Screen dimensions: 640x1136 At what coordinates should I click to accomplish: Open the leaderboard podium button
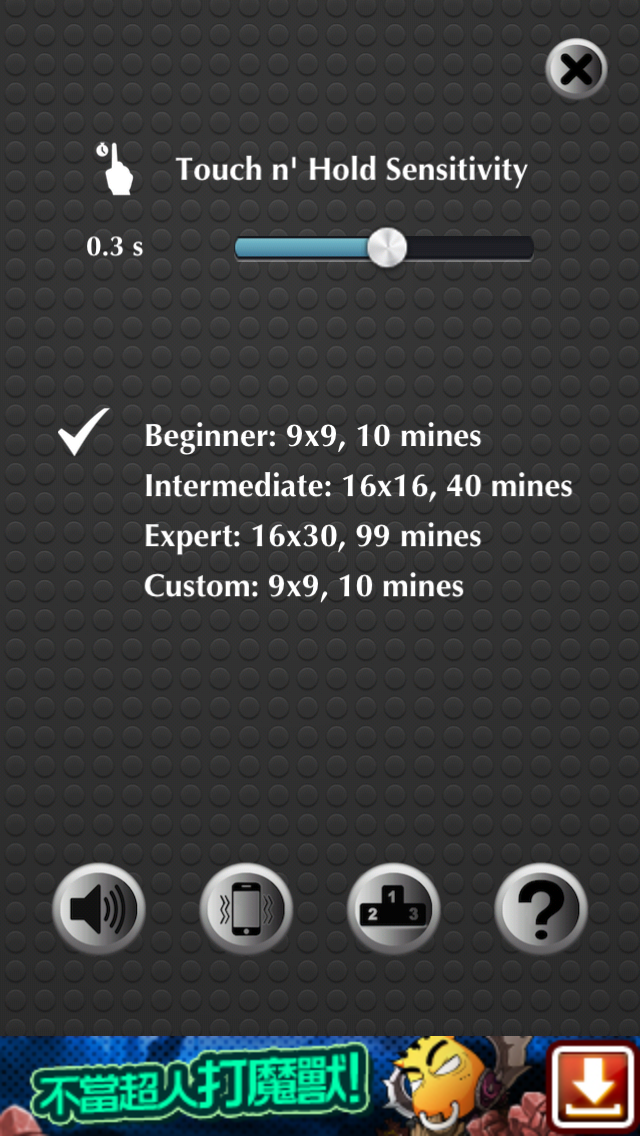pos(394,908)
